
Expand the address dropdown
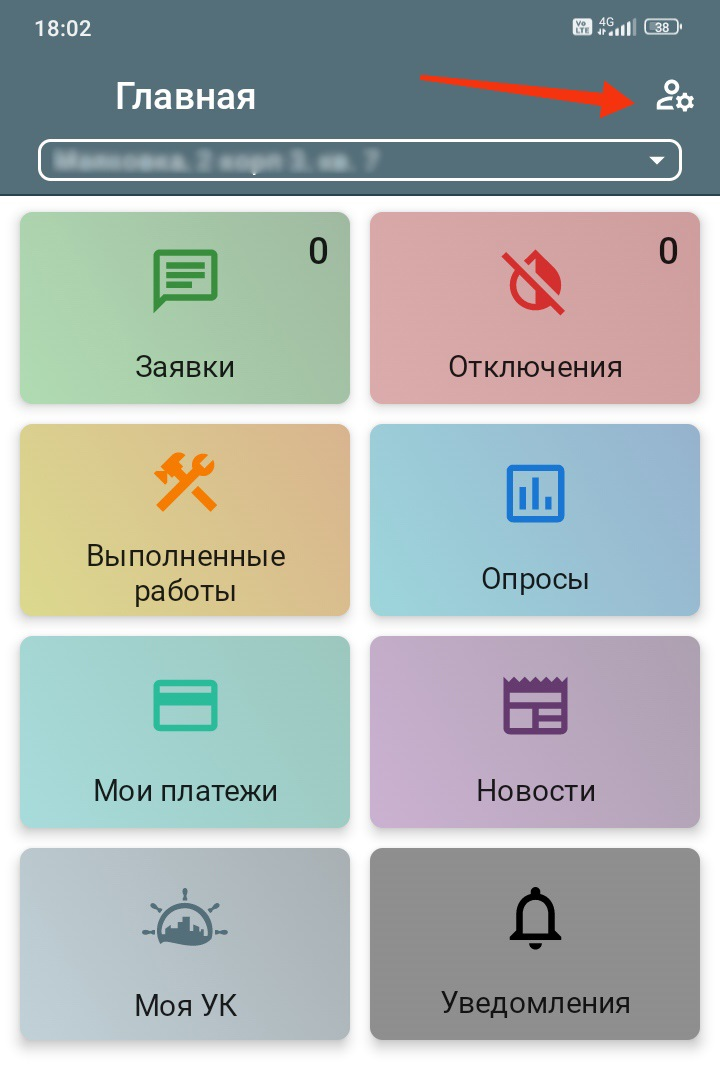tap(656, 160)
